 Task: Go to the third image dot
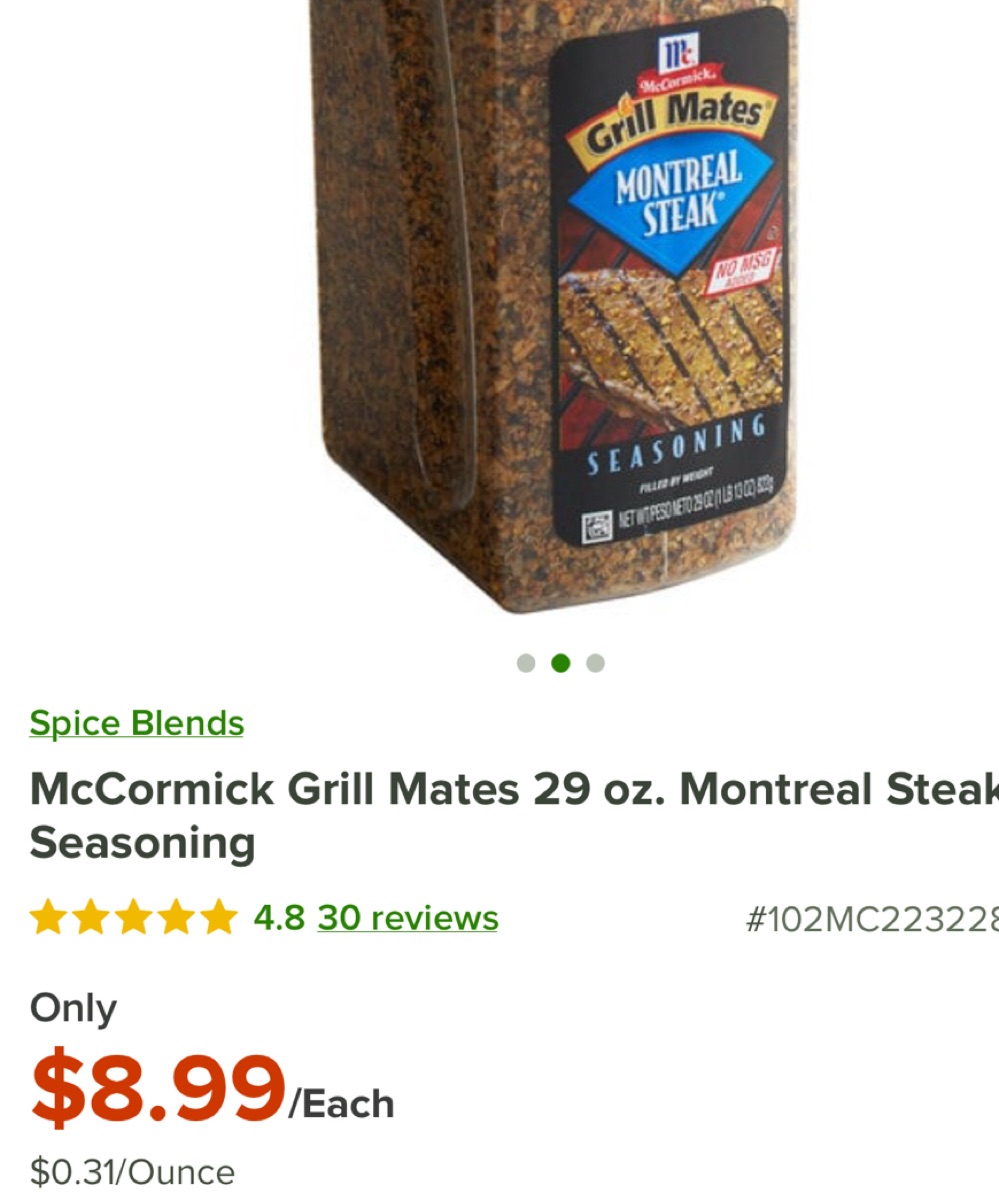(x=595, y=663)
